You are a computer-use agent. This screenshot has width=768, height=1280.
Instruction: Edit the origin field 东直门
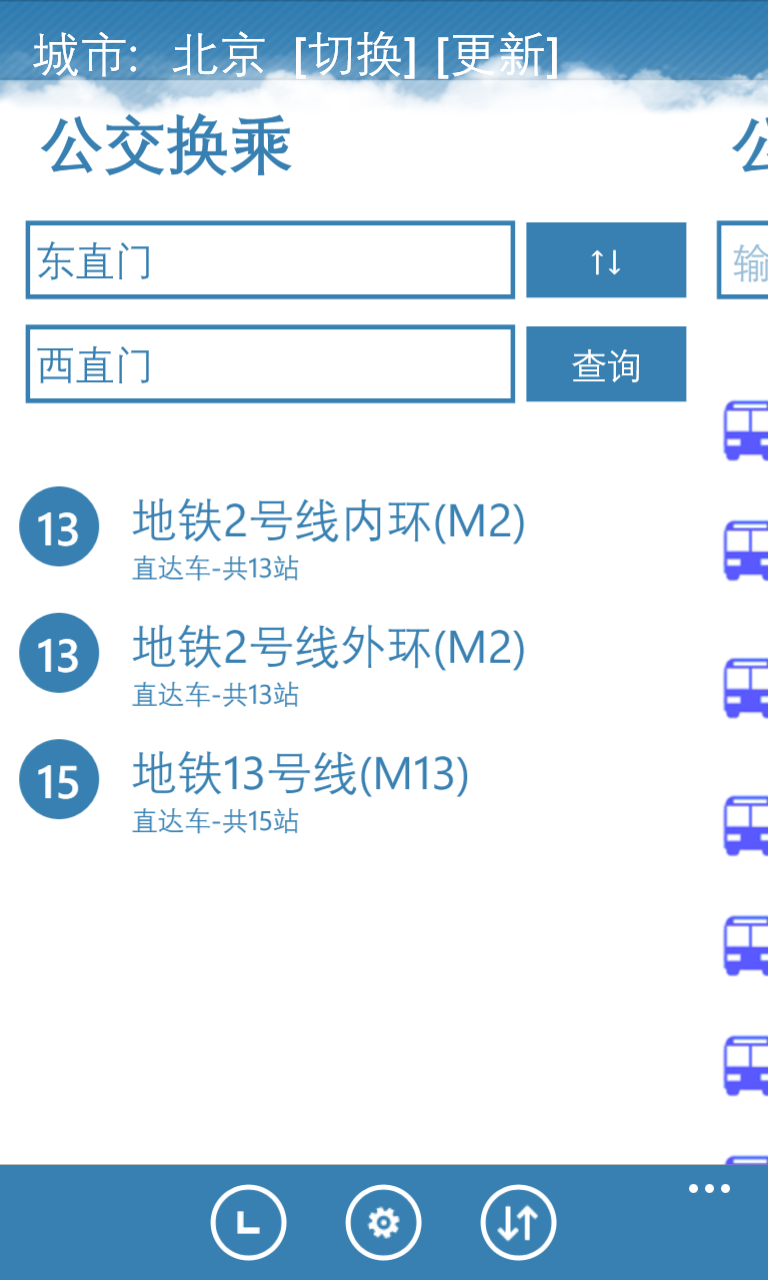pyautogui.click(x=270, y=261)
